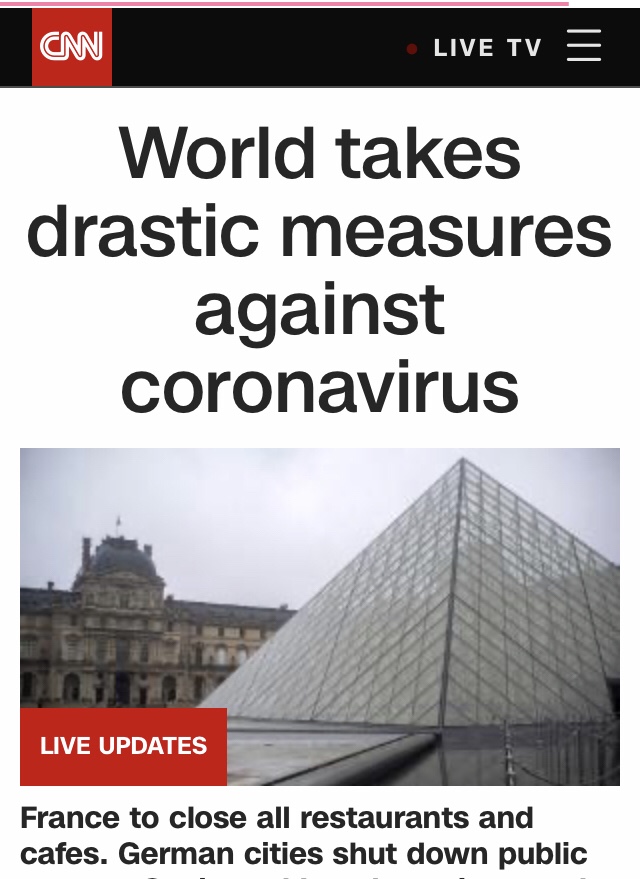Open the coronavirus headline story

(319, 270)
